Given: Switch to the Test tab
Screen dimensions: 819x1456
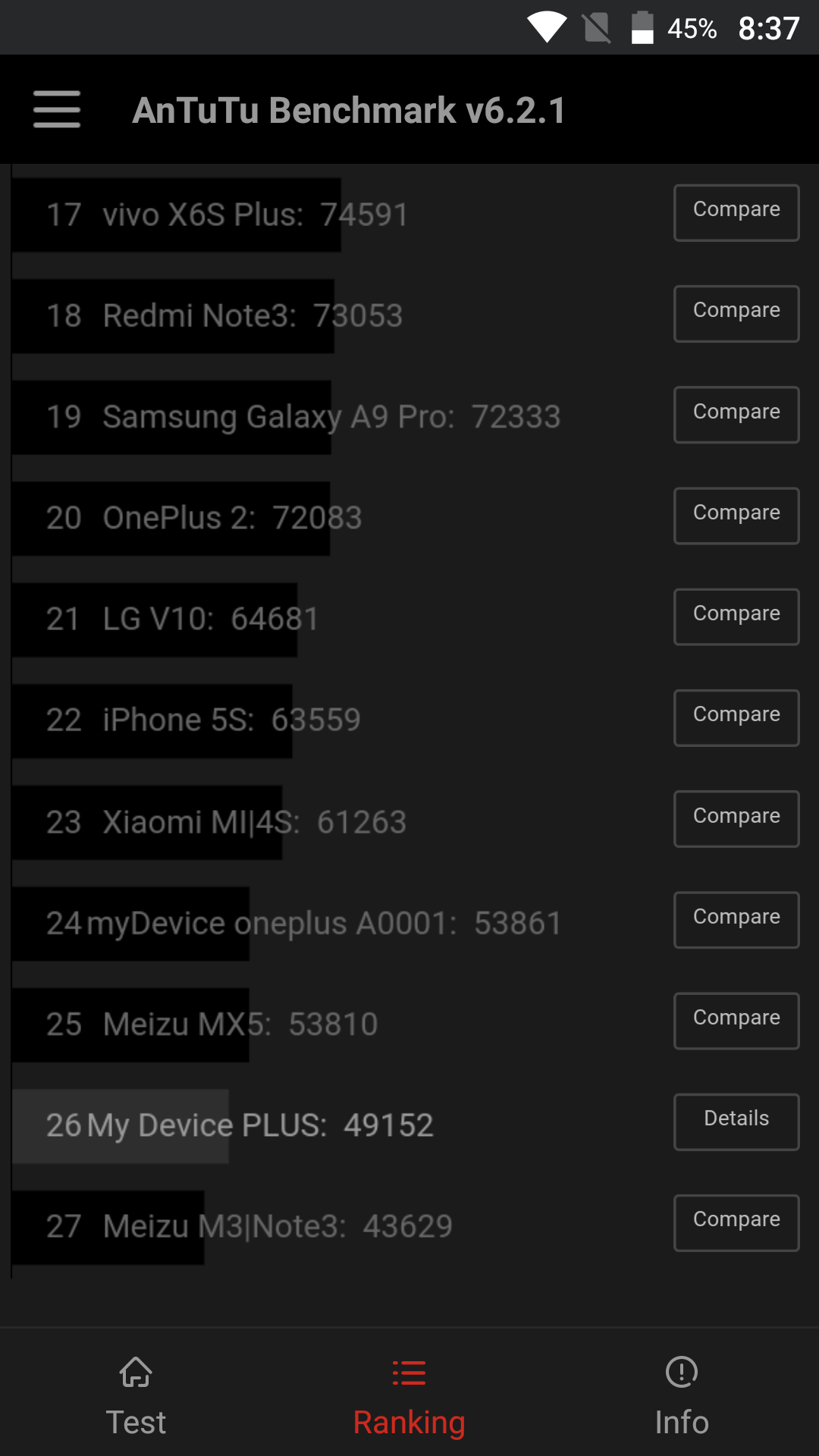Looking at the screenshot, I should [x=136, y=1397].
